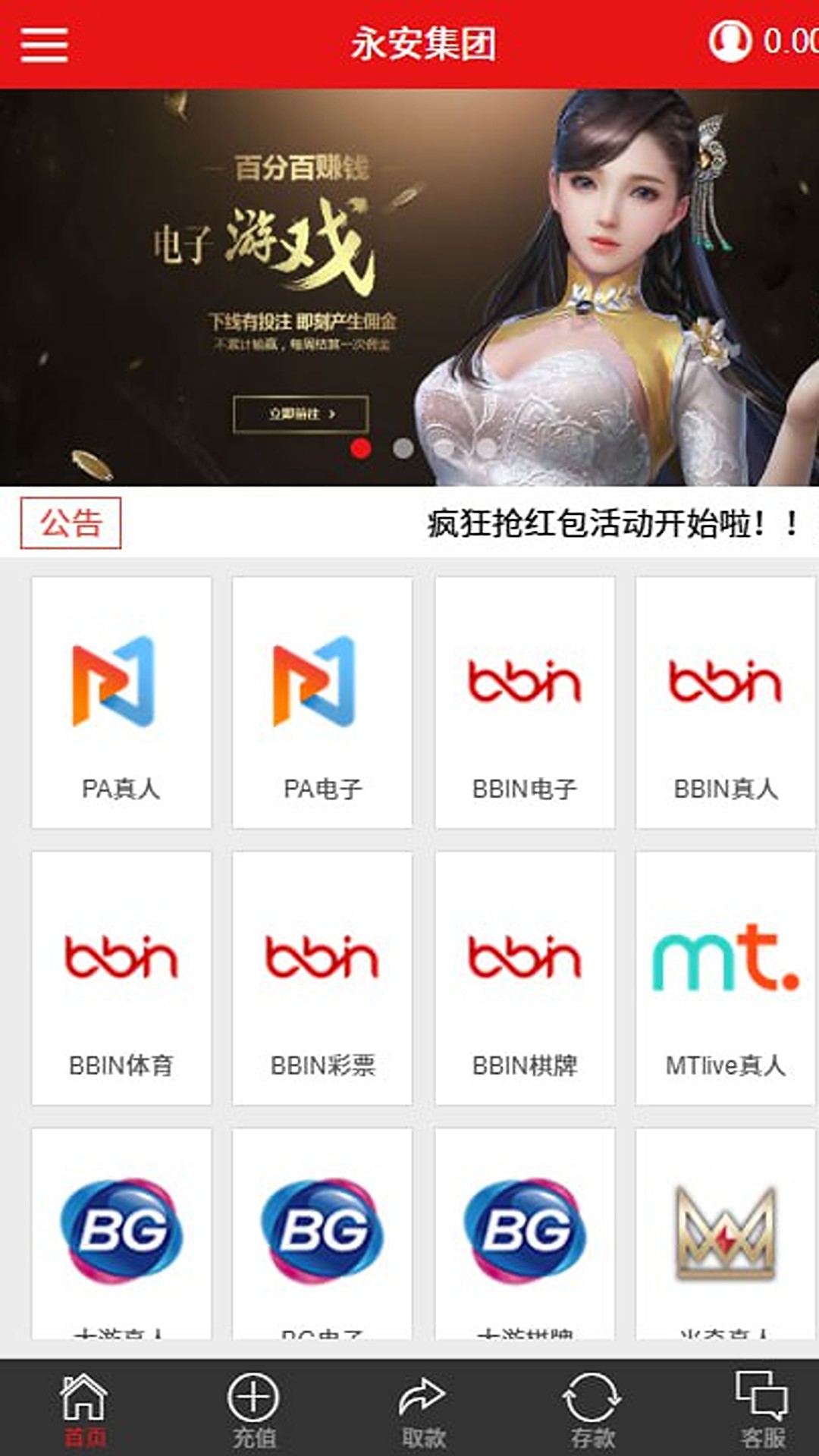Viewport: 819px width, 1456px height.
Task: Launch the PA电子 game tile
Action: click(x=322, y=703)
